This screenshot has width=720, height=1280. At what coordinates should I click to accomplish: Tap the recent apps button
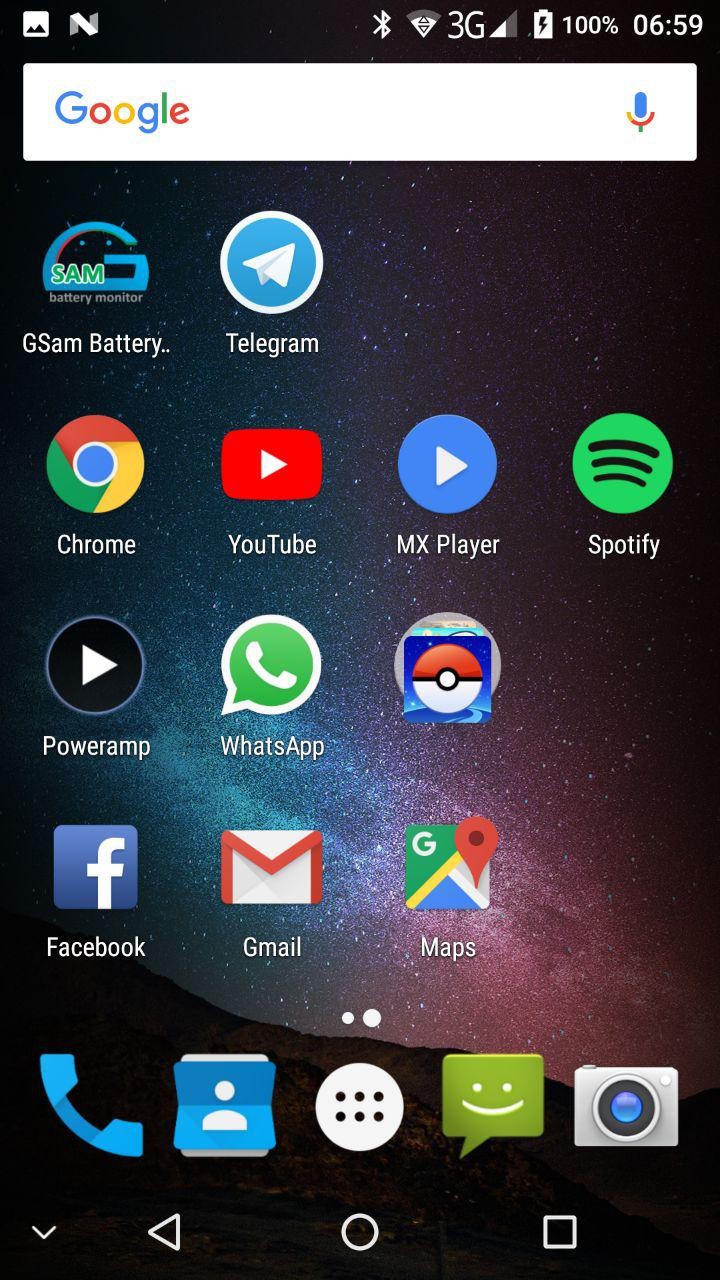pyautogui.click(x=559, y=1232)
